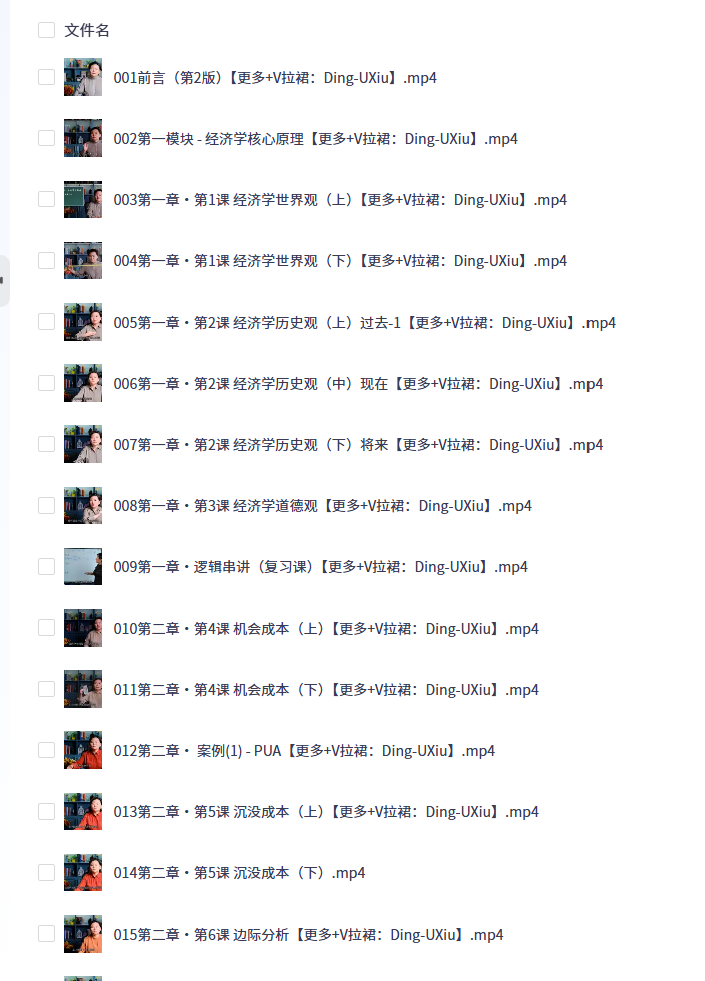Select checkbox for 011 机会成本（下）

click(46, 689)
